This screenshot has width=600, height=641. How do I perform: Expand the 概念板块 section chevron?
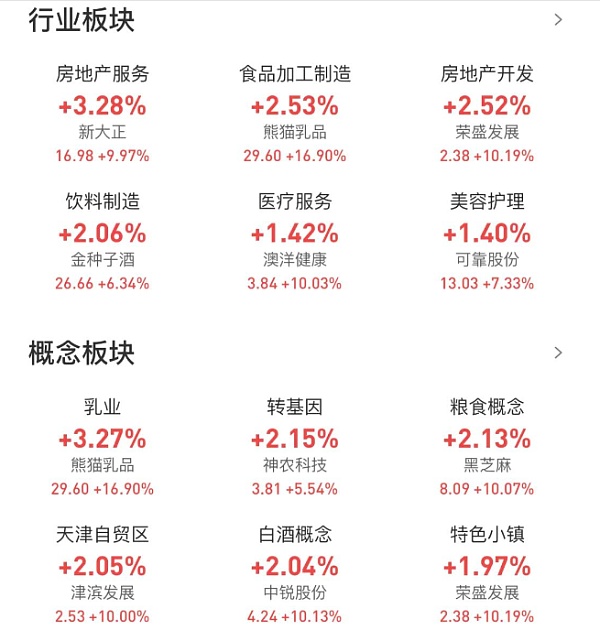tap(558, 353)
